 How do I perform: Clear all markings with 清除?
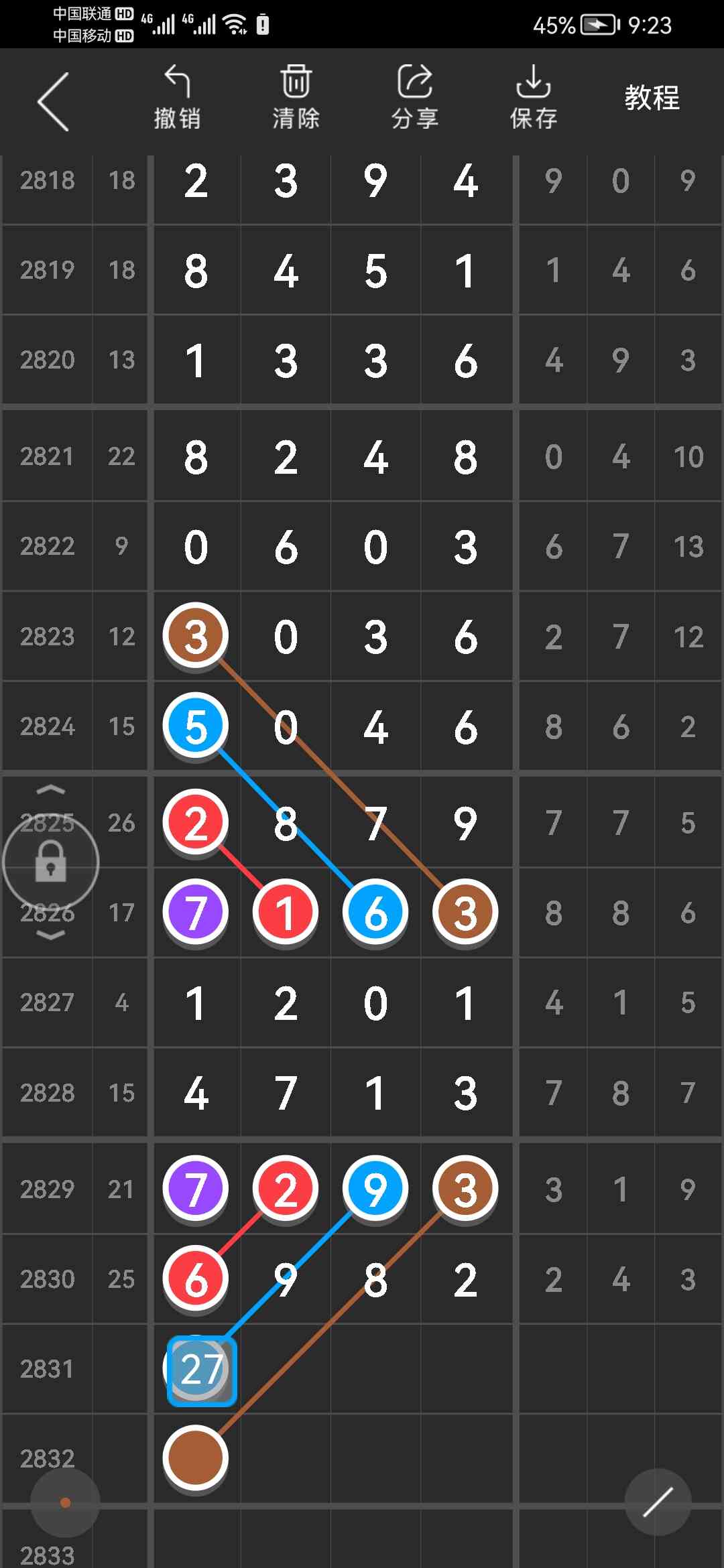click(296, 98)
